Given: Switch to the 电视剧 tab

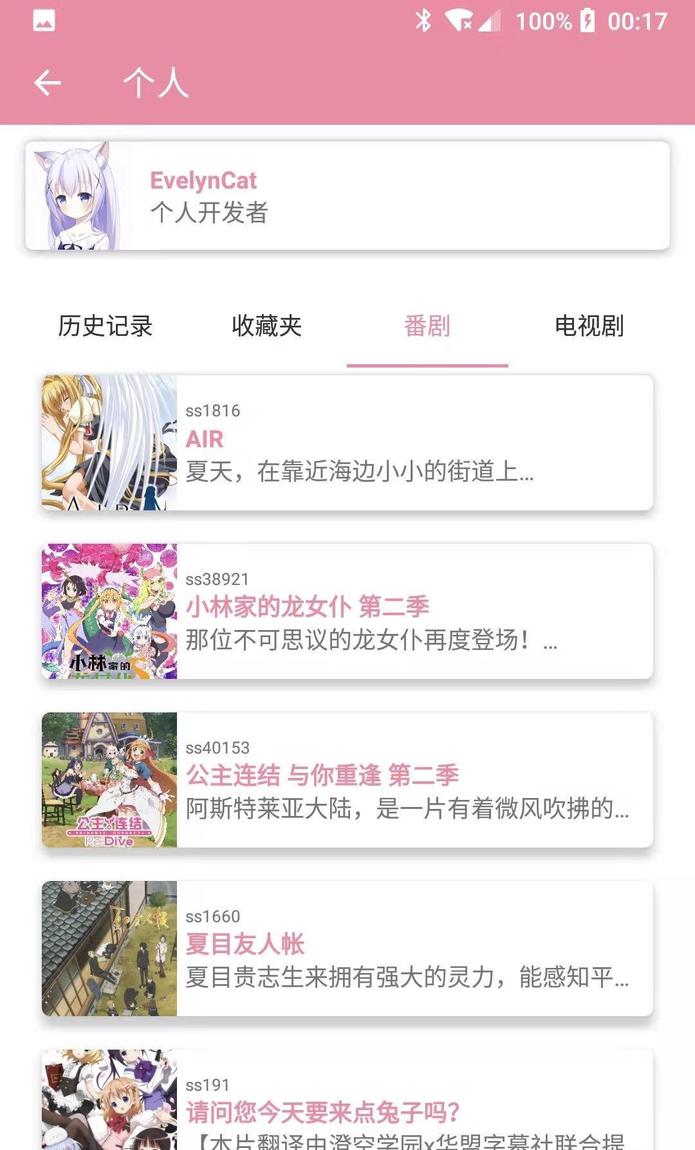Looking at the screenshot, I should tap(589, 326).
